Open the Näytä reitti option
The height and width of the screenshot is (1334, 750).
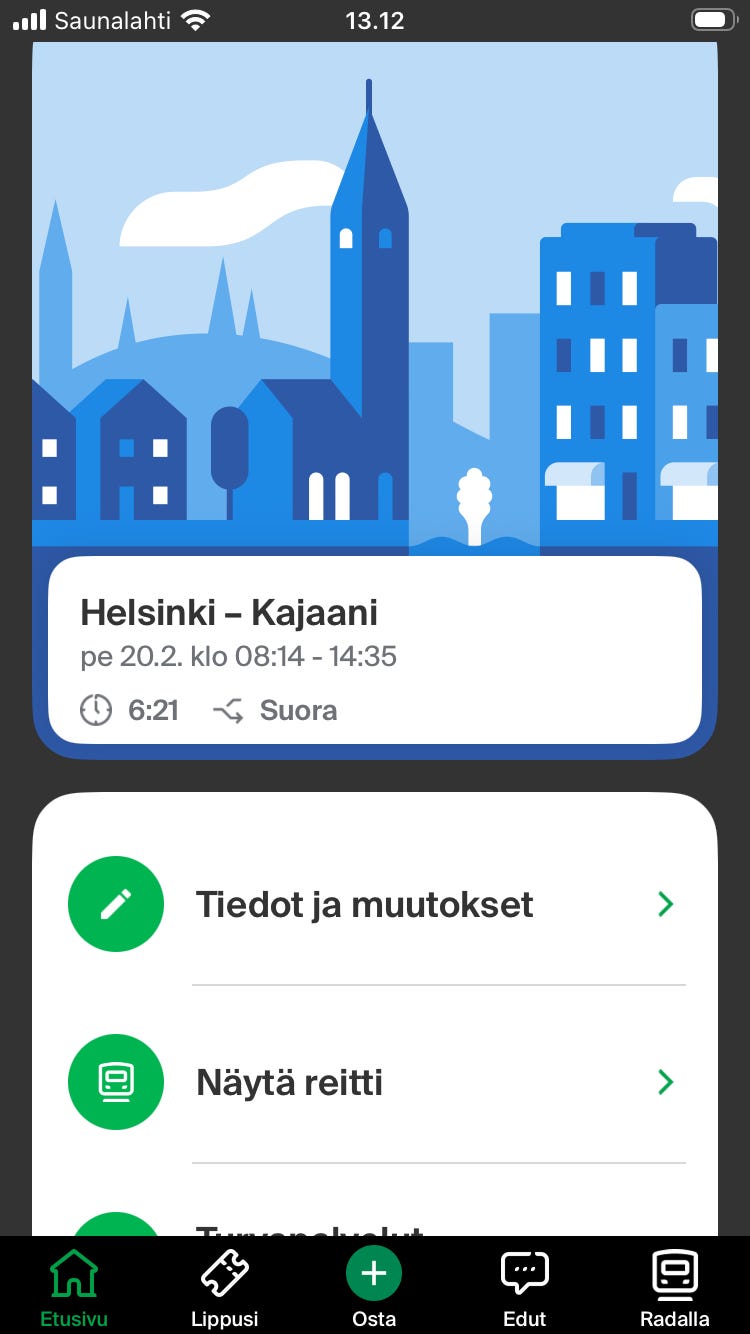click(289, 1081)
